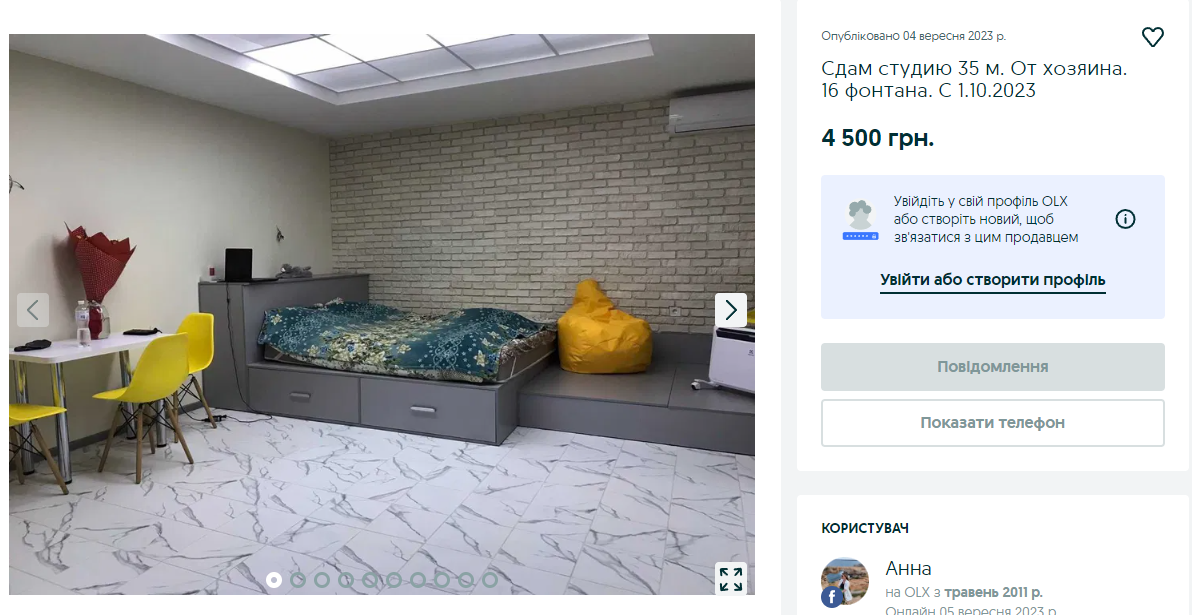The width and height of the screenshot is (1192, 615).
Task: Select the last photo dot in the gallery
Action: (x=490, y=579)
